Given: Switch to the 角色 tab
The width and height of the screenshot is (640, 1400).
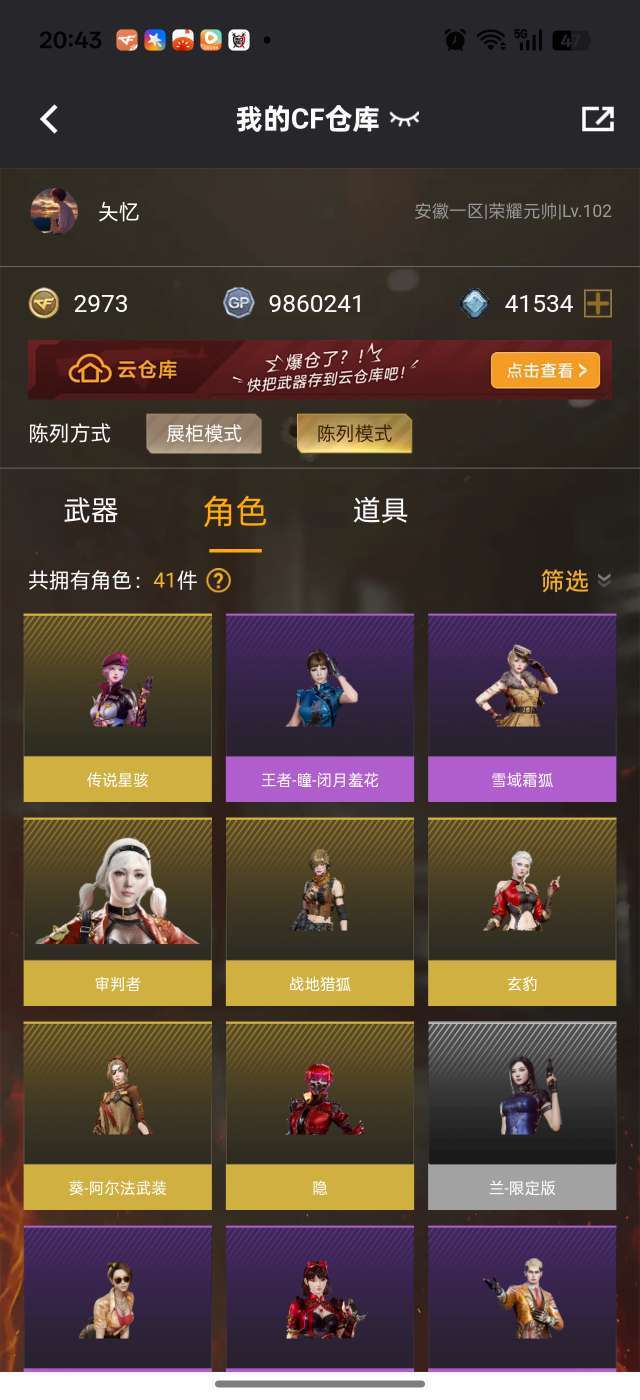Looking at the screenshot, I should pos(235,511).
